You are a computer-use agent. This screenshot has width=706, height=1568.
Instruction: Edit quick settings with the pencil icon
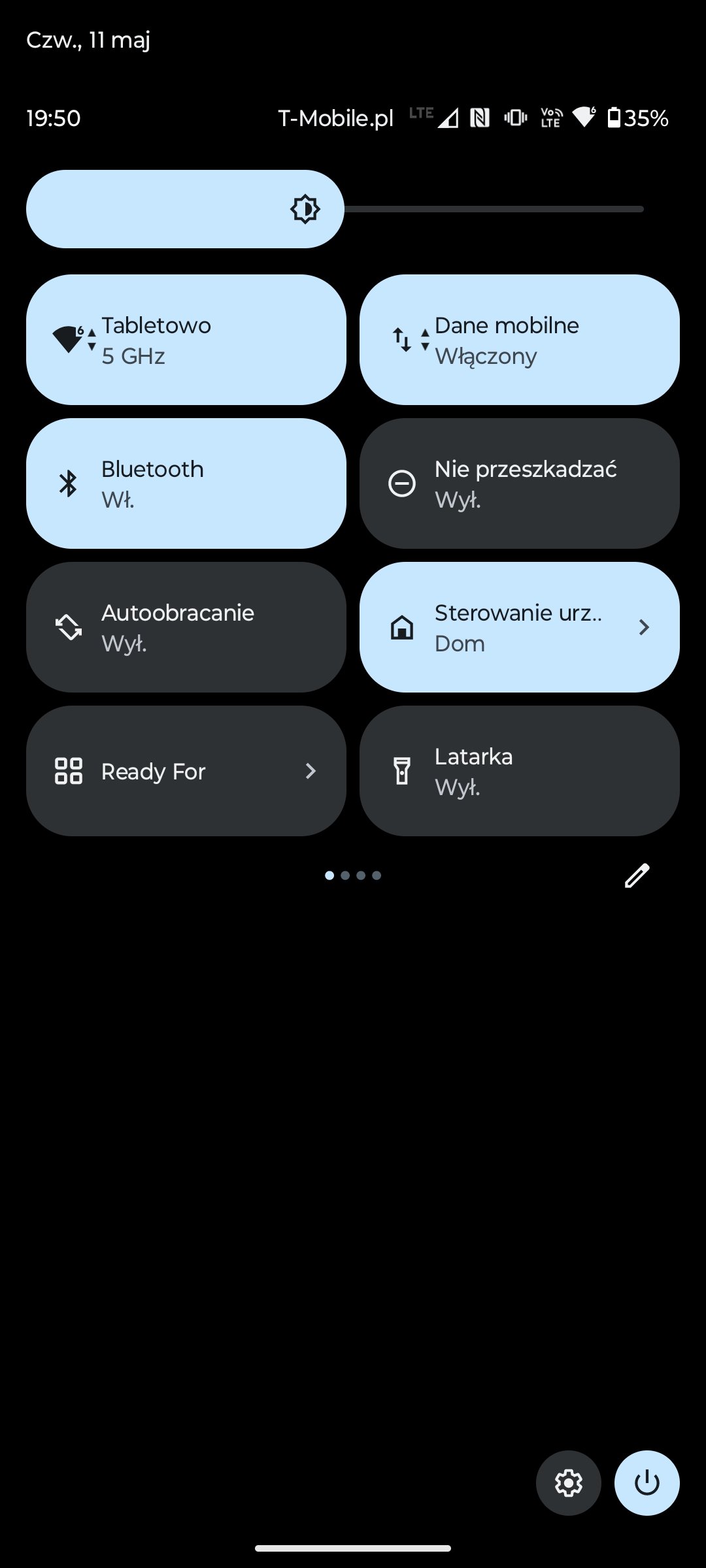[x=637, y=875]
